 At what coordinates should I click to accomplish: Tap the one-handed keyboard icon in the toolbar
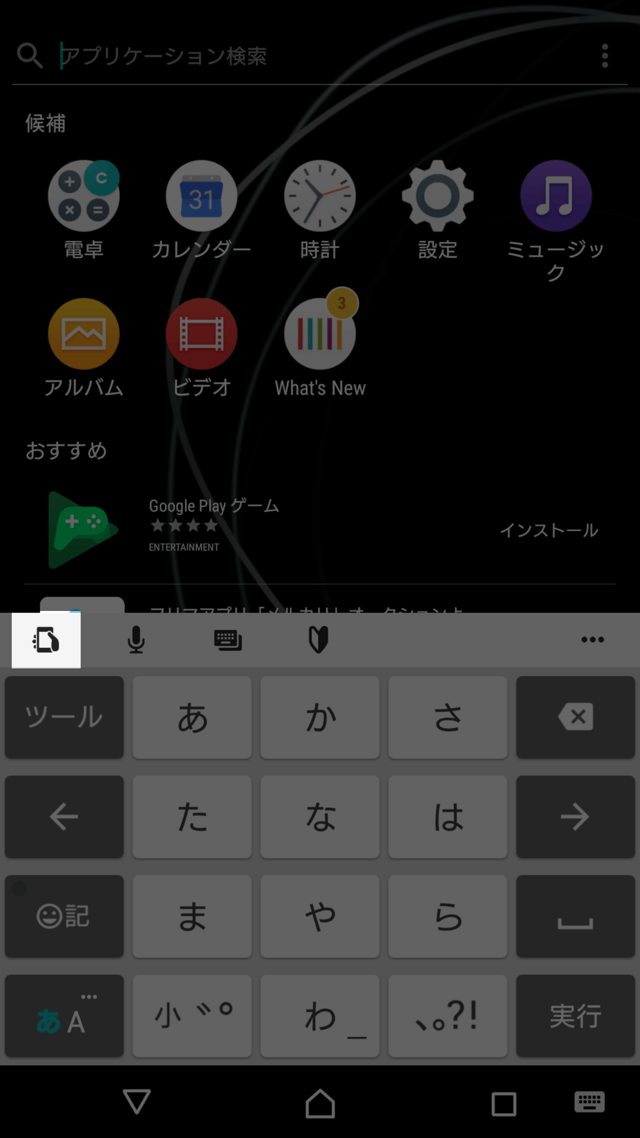tap(46, 639)
